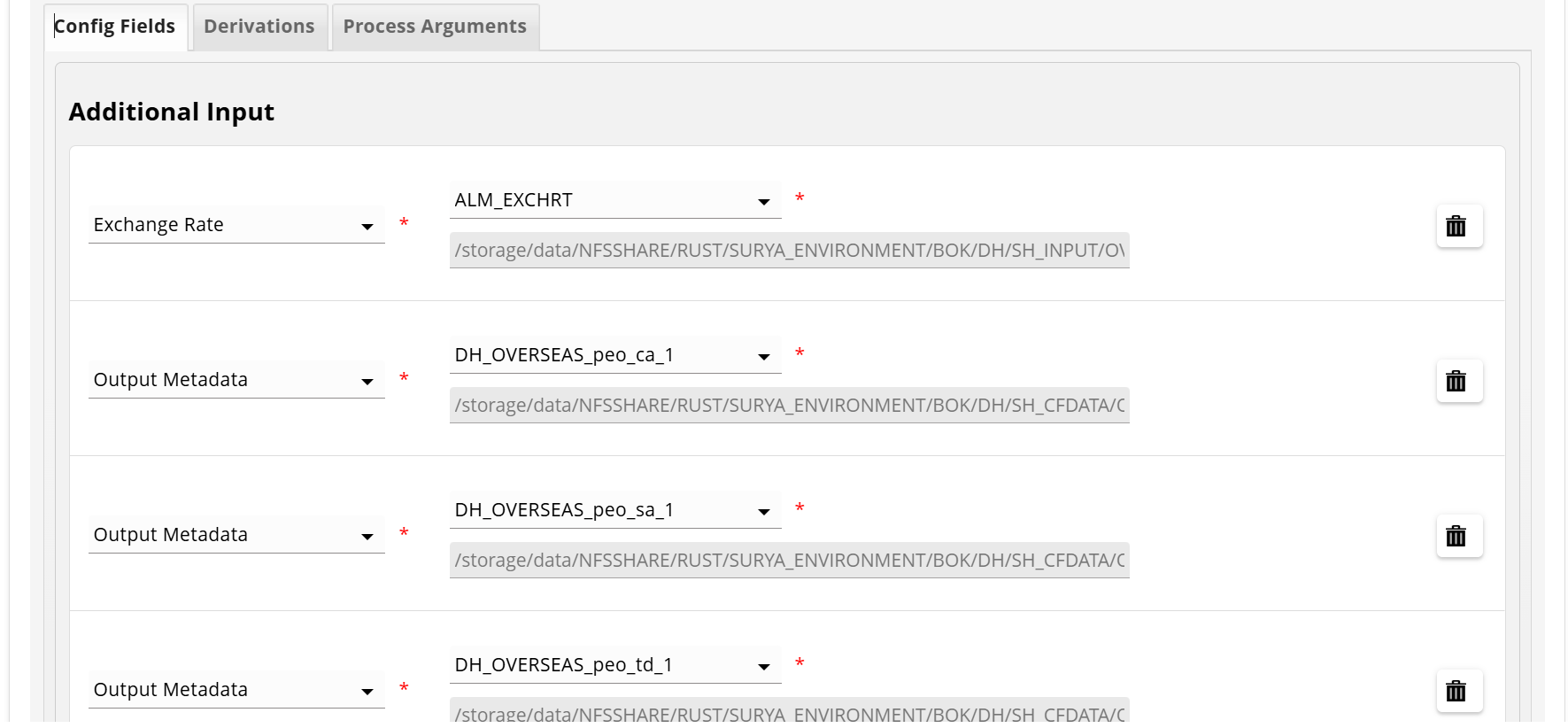Screen dimensions: 1568x728
Task: Select the Config Fields tab
Action: (x=115, y=27)
